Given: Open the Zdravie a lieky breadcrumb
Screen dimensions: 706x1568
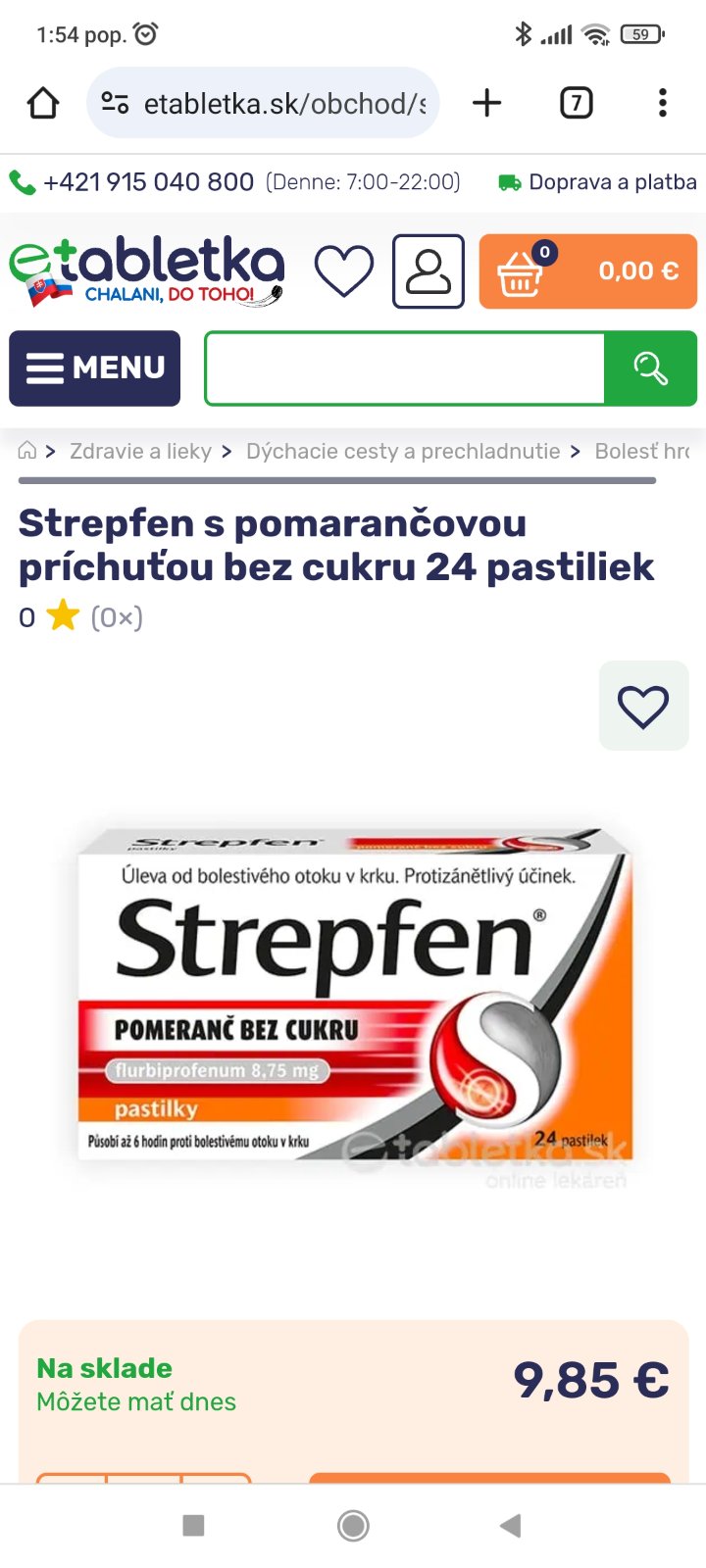Looking at the screenshot, I should click(x=140, y=451).
